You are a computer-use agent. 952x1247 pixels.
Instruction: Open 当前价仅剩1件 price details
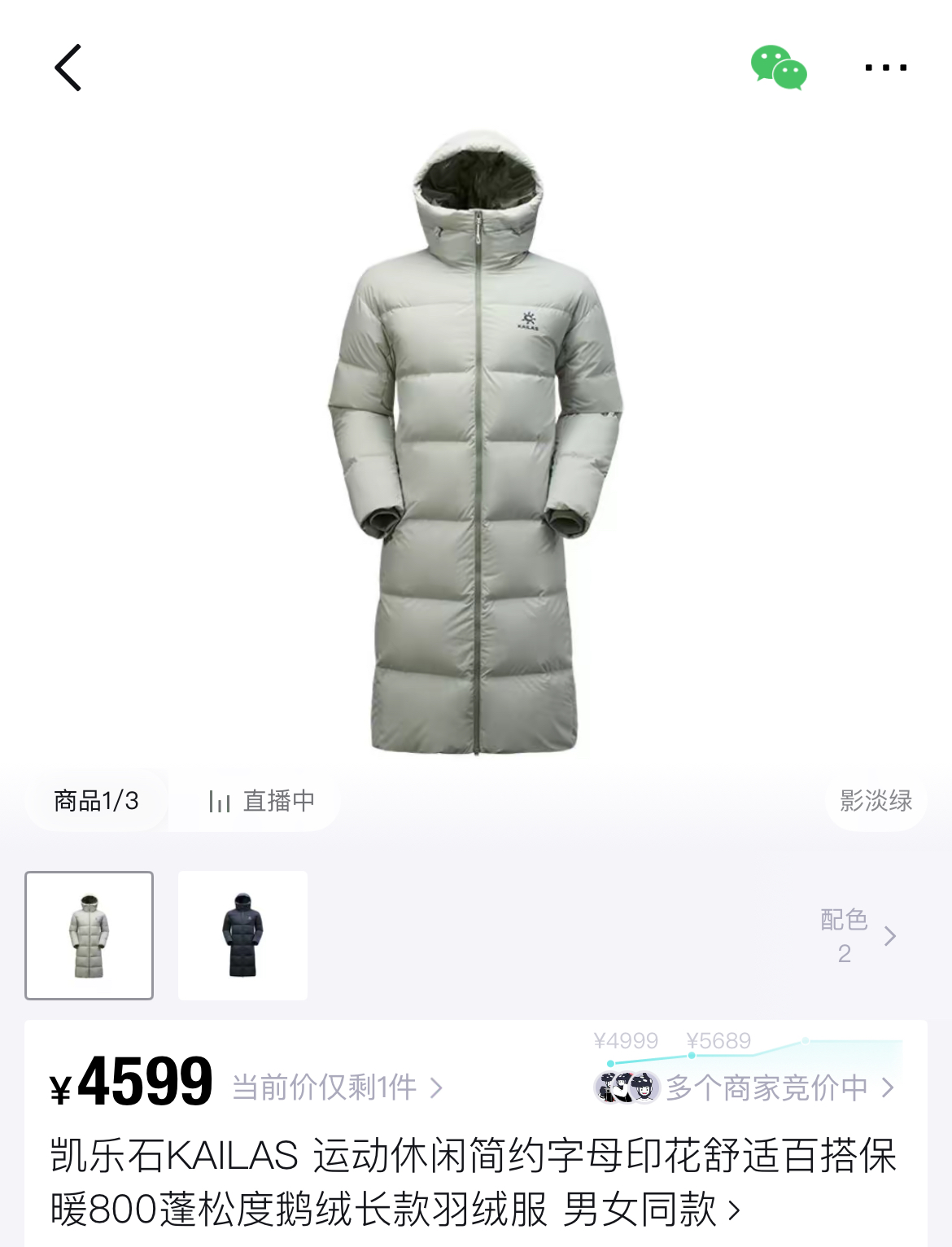[x=337, y=1087]
